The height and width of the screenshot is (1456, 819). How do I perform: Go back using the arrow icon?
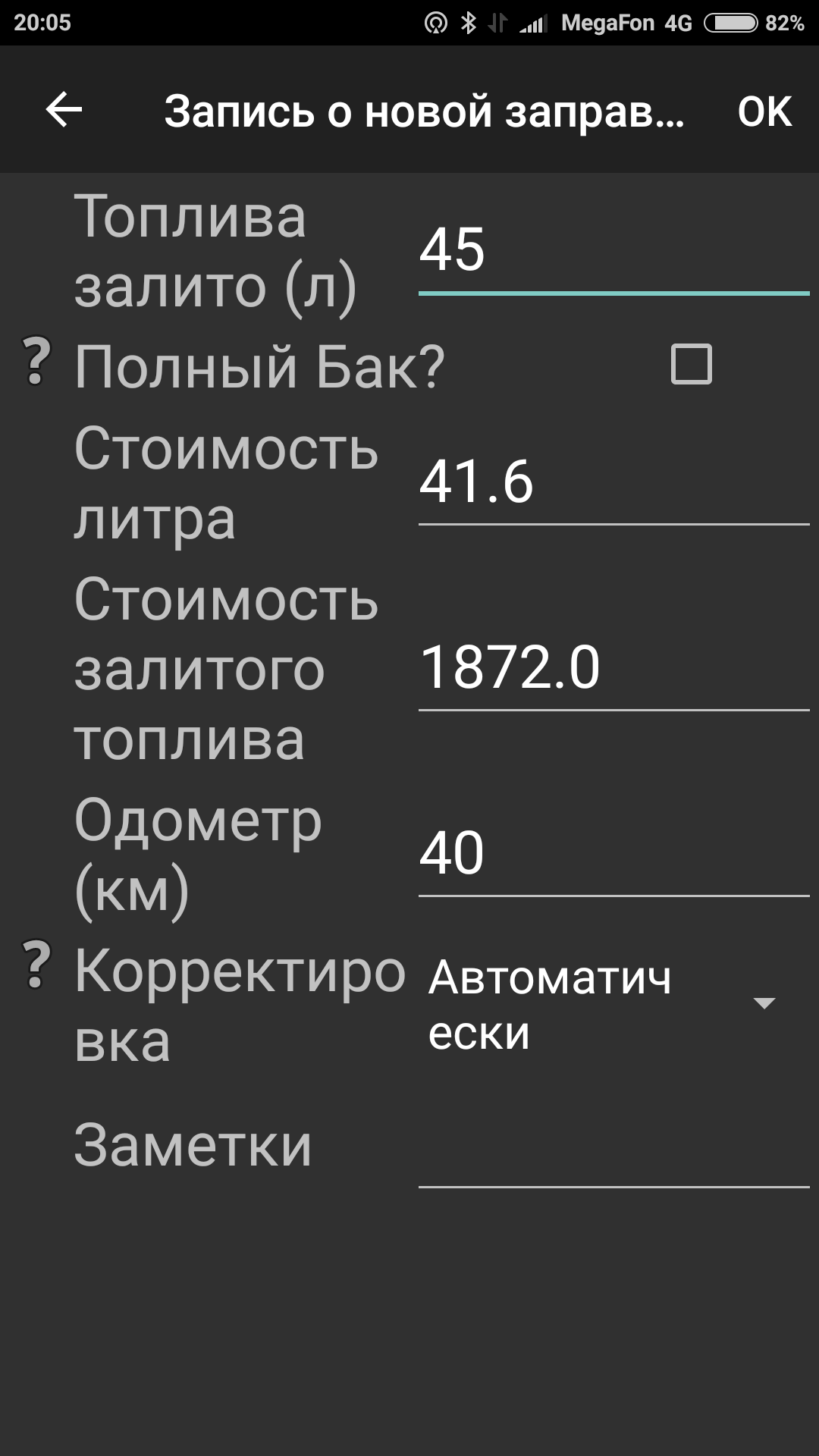pyautogui.click(x=64, y=111)
